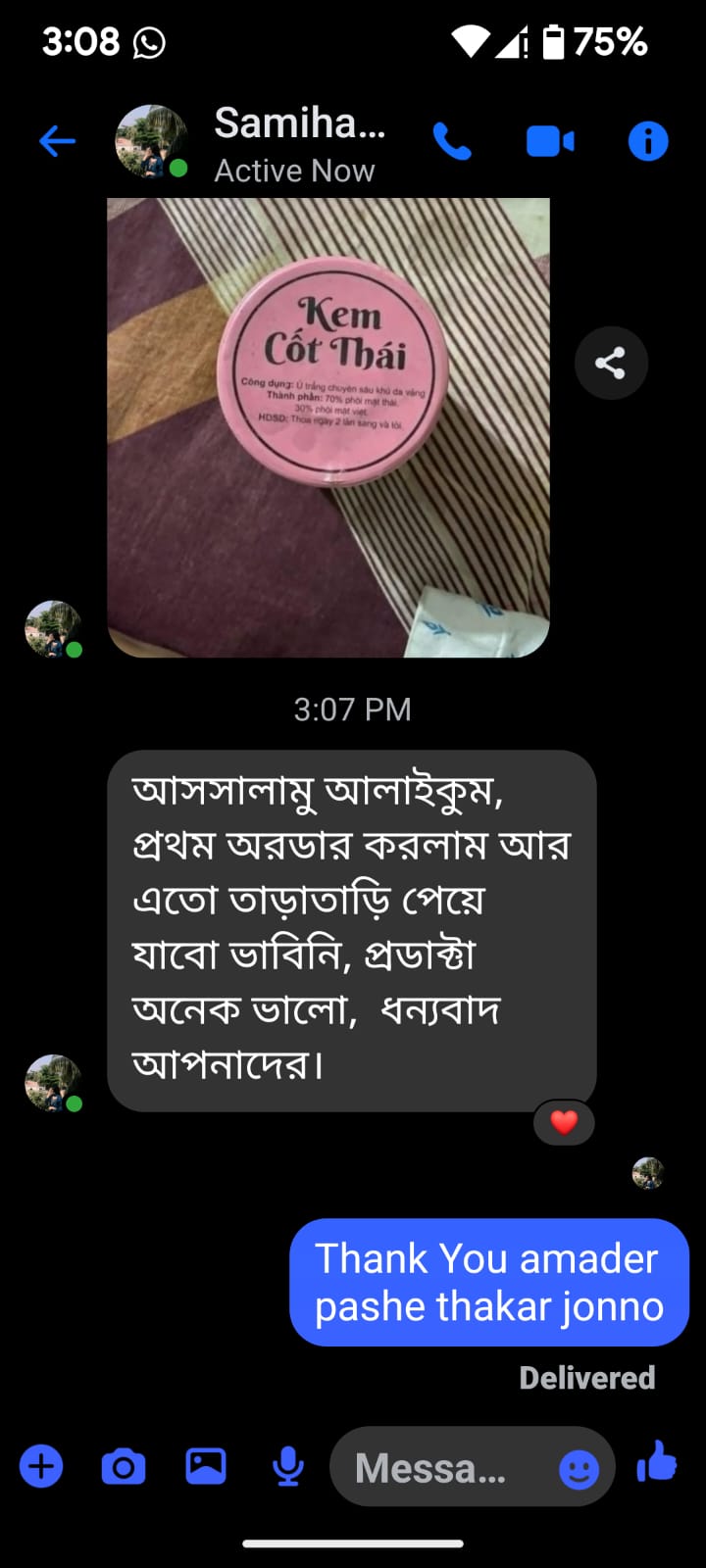This screenshot has height=1568, width=706.
Task: Share the received product photo
Action: pos(611,364)
